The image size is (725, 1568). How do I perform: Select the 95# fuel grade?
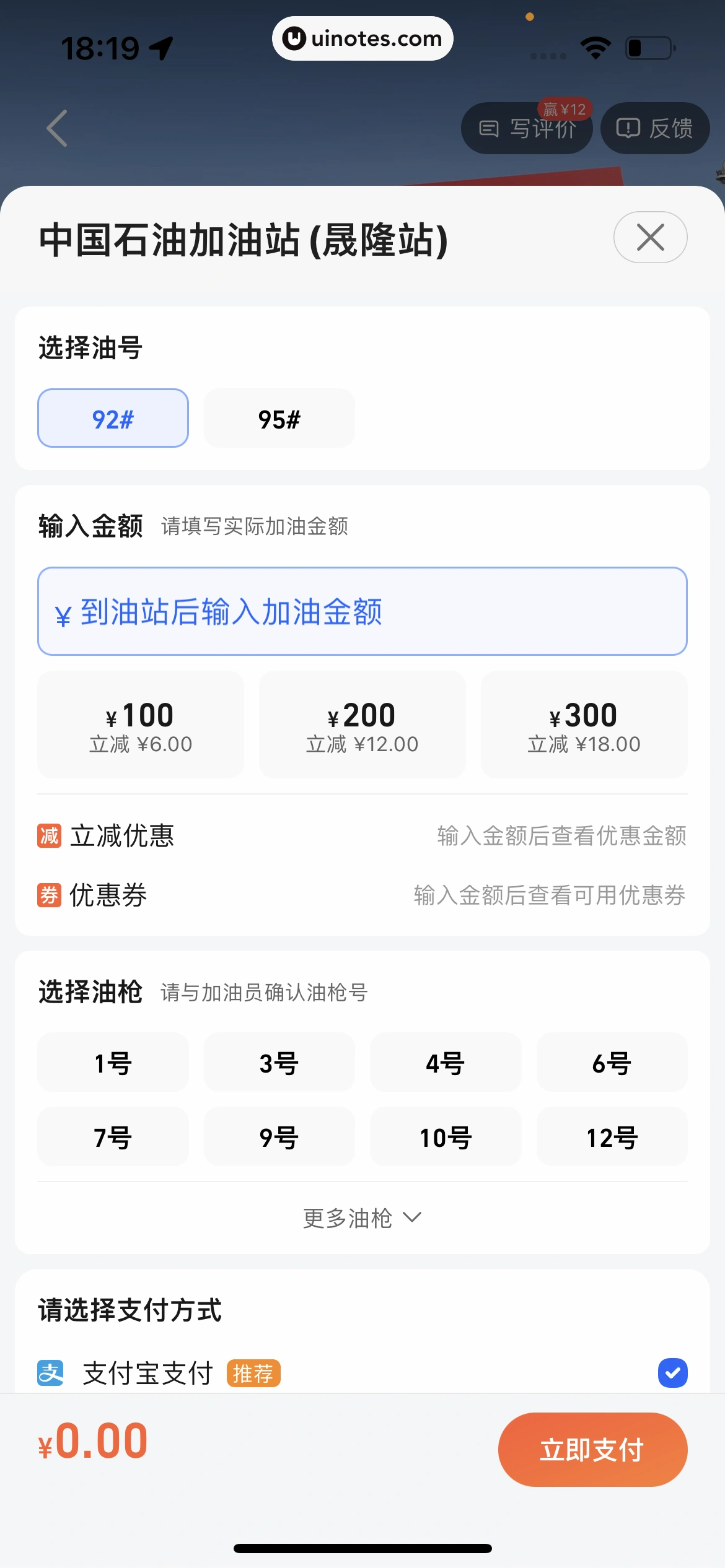[x=279, y=418]
